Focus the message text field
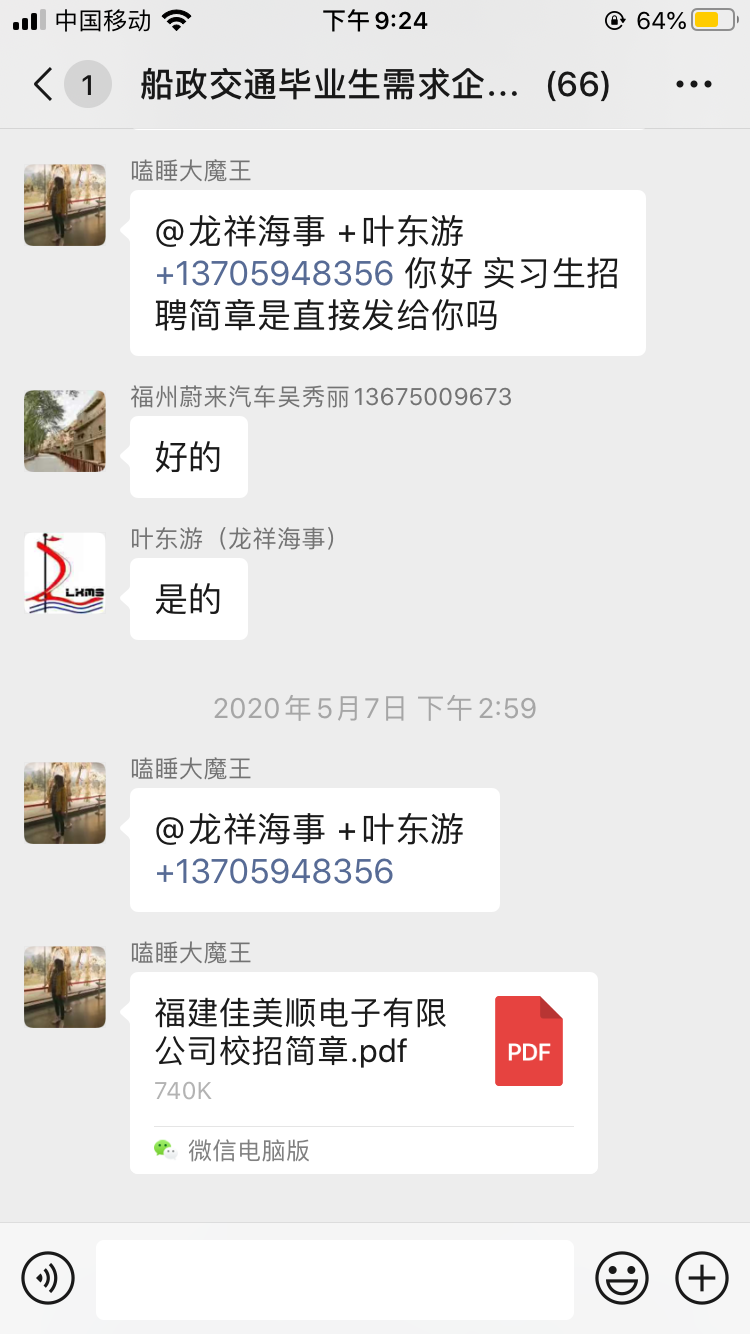 point(334,1279)
